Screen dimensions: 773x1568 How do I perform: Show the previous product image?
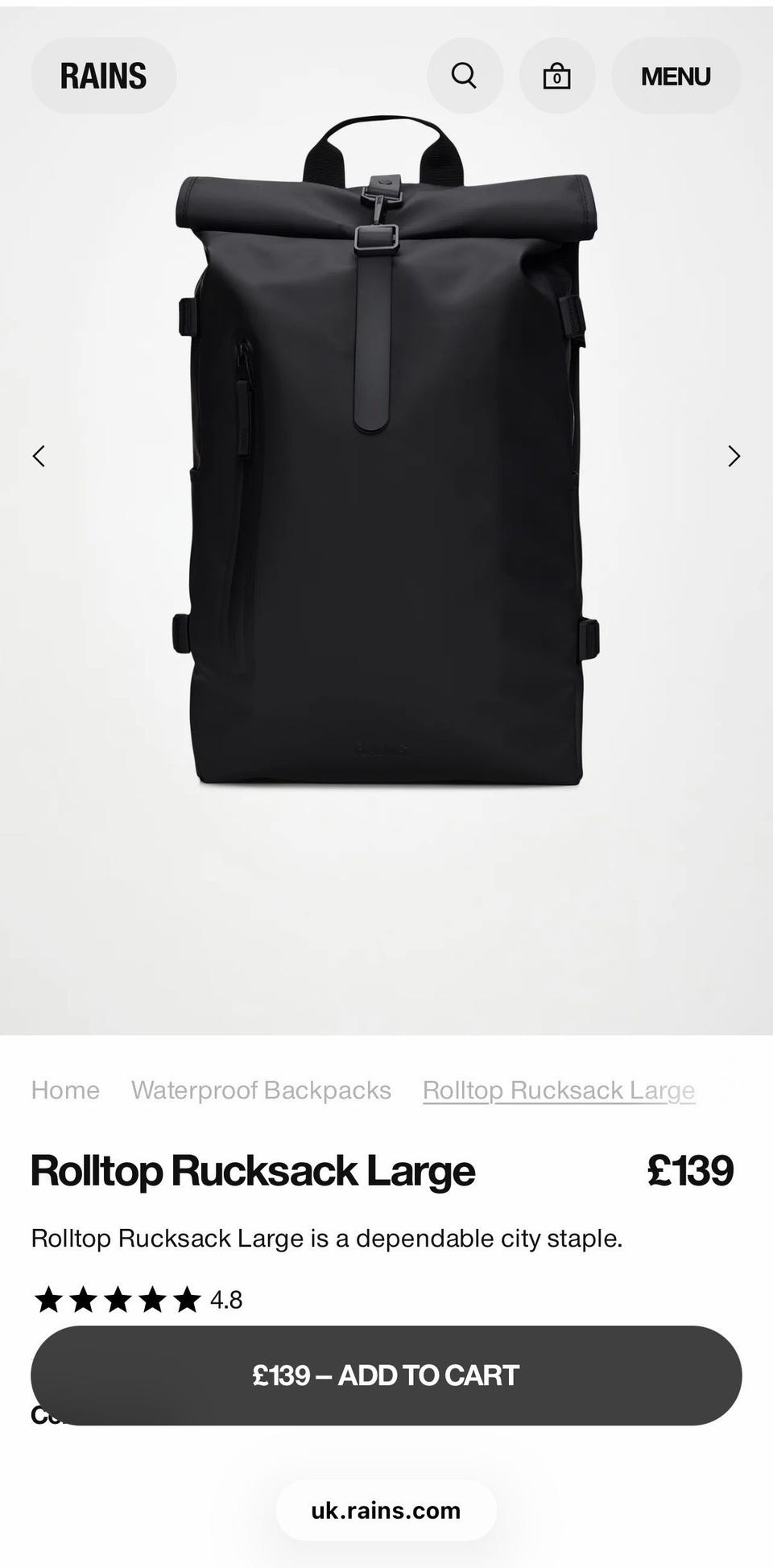pyautogui.click(x=39, y=456)
